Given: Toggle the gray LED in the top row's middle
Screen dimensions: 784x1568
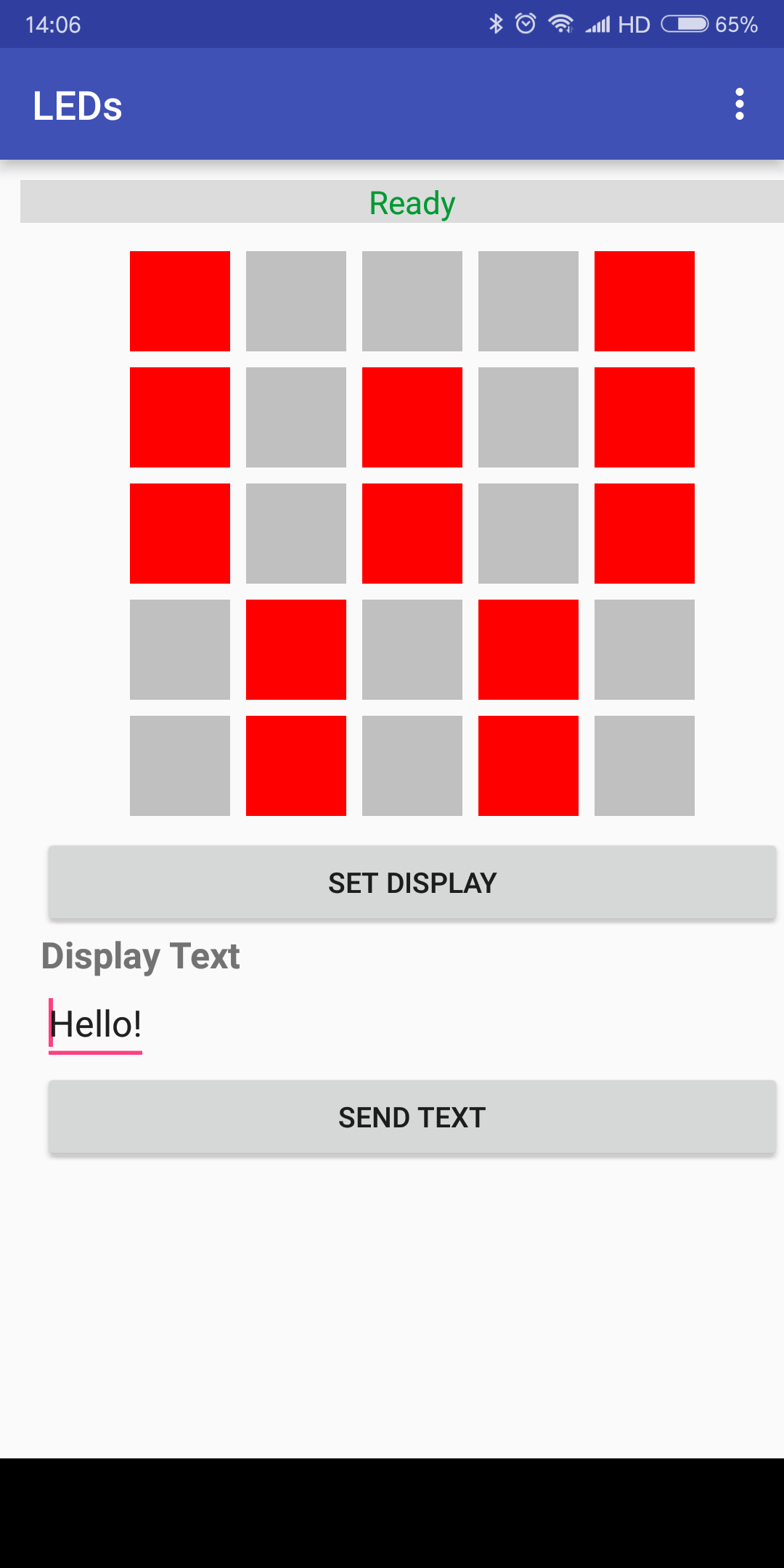Looking at the screenshot, I should [412, 301].
